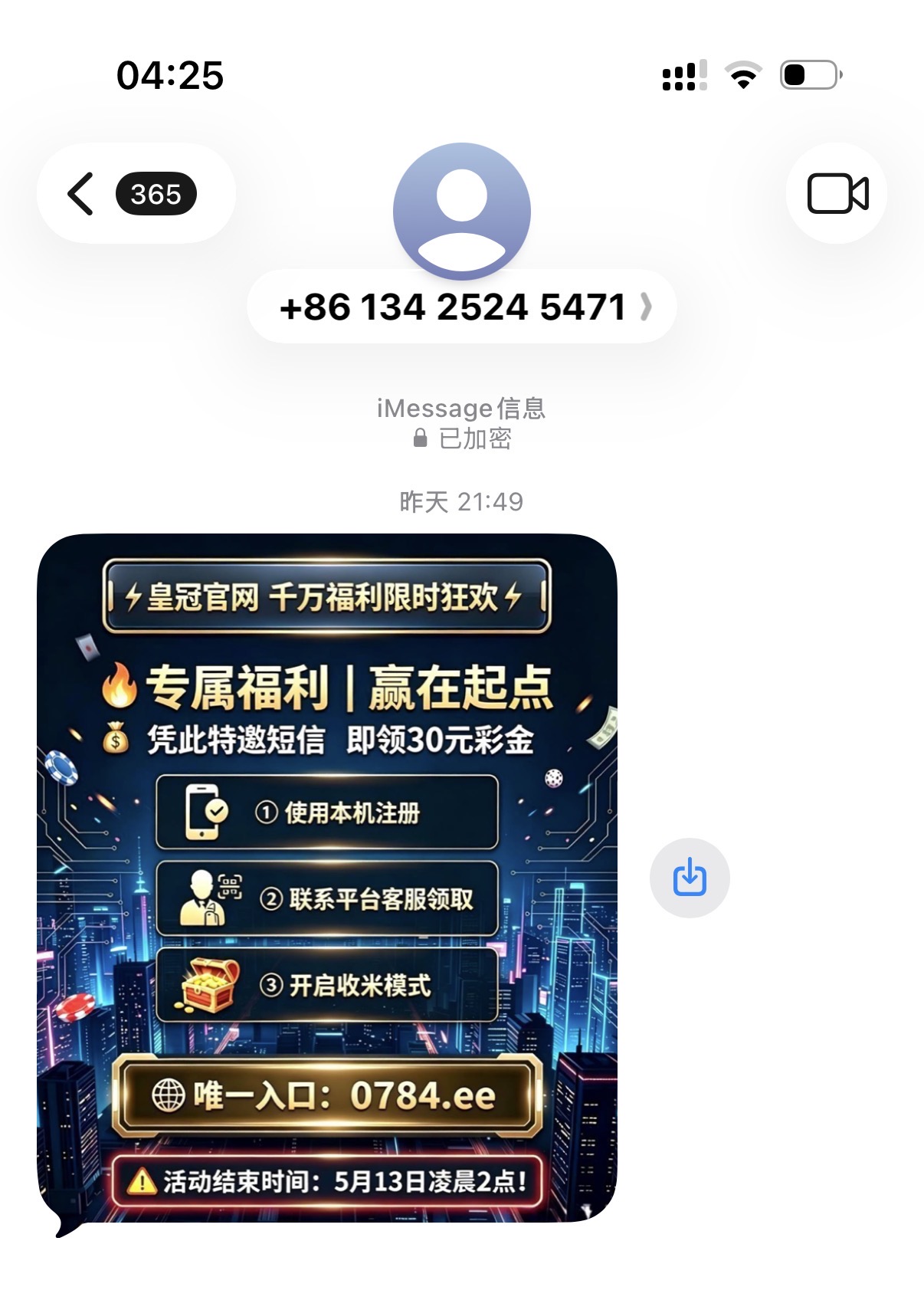Open contact details for +86 134 2524 5471
Viewport: 924px width, 1300px height.
[x=462, y=307]
